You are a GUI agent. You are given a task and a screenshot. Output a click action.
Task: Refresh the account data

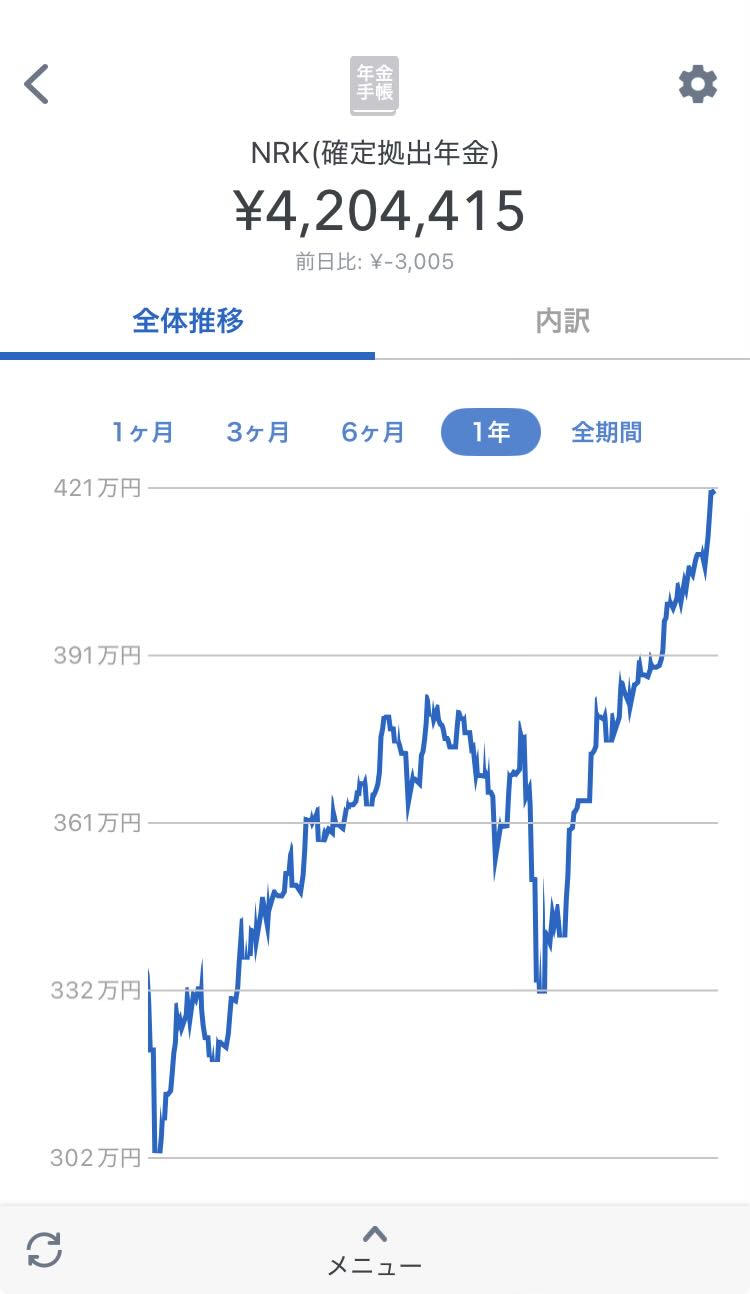pos(44,1250)
